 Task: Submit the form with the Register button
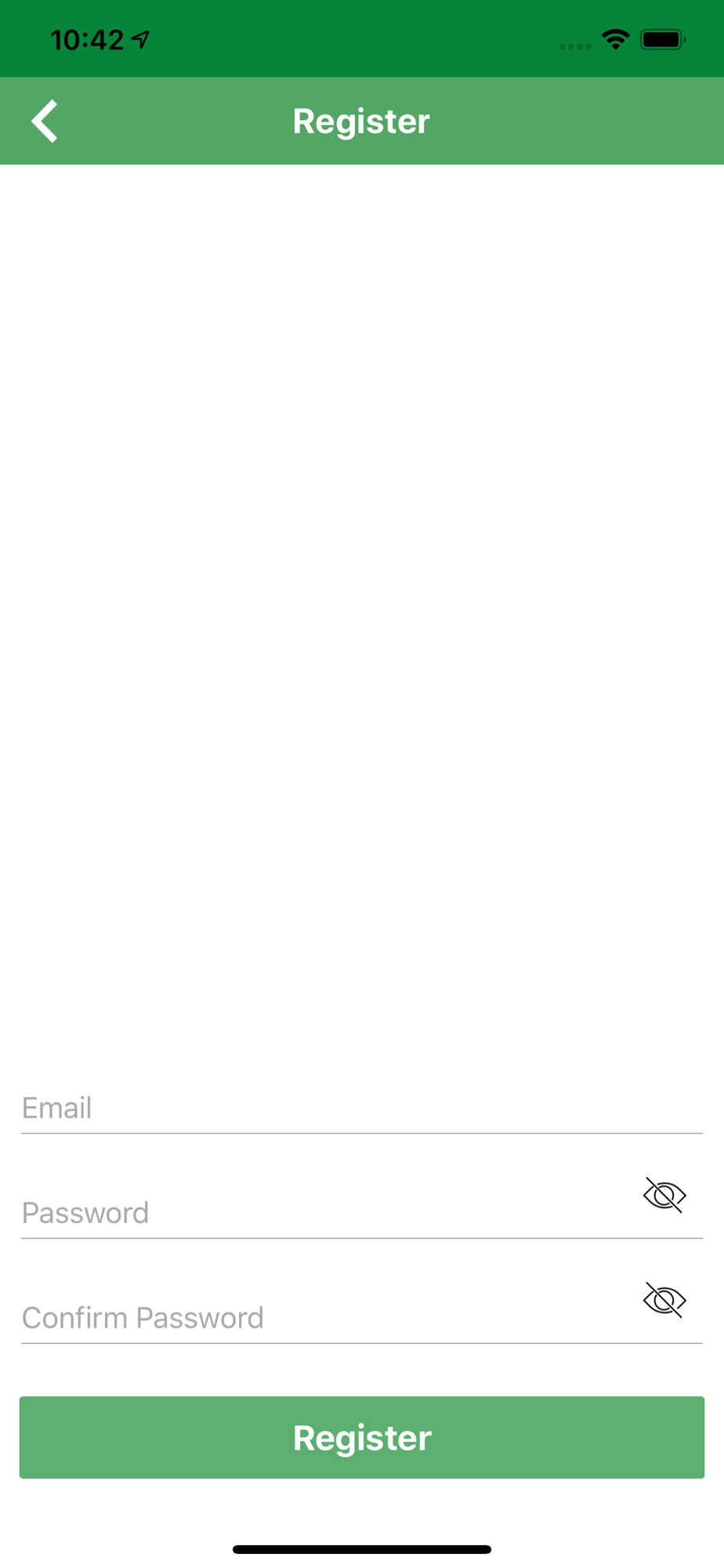(x=362, y=1438)
